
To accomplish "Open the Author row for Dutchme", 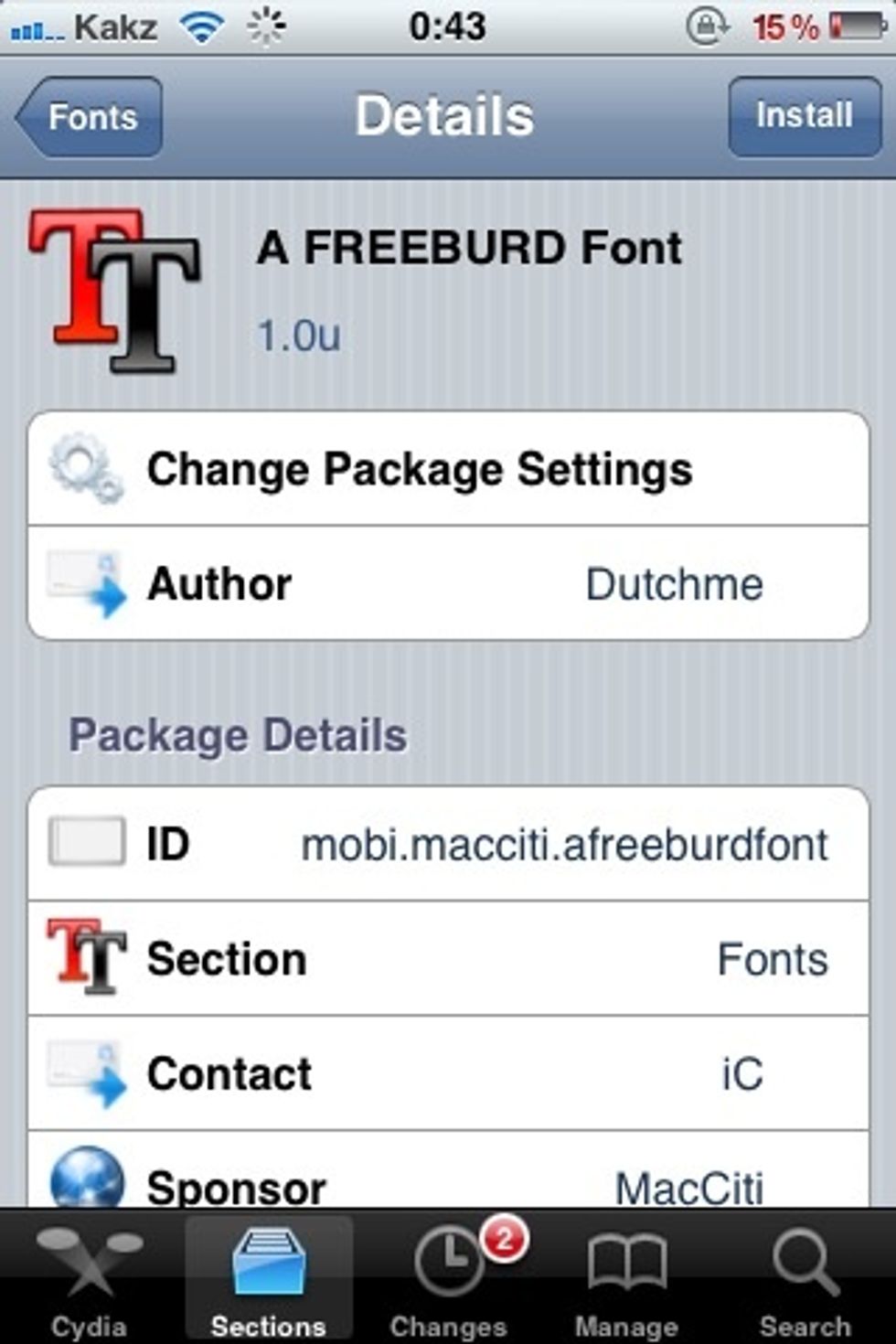I will [x=448, y=584].
